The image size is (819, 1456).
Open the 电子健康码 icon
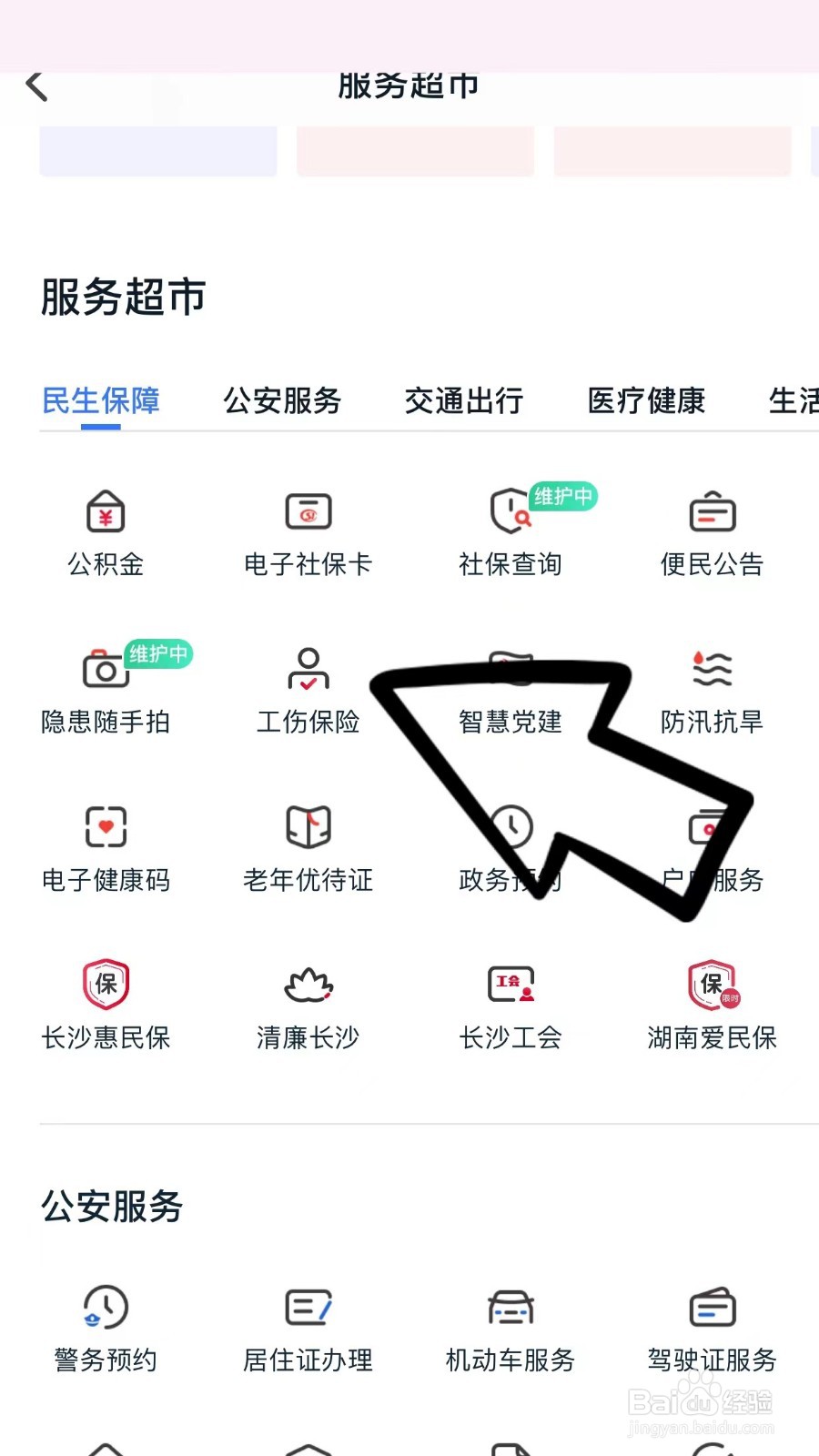(105, 846)
